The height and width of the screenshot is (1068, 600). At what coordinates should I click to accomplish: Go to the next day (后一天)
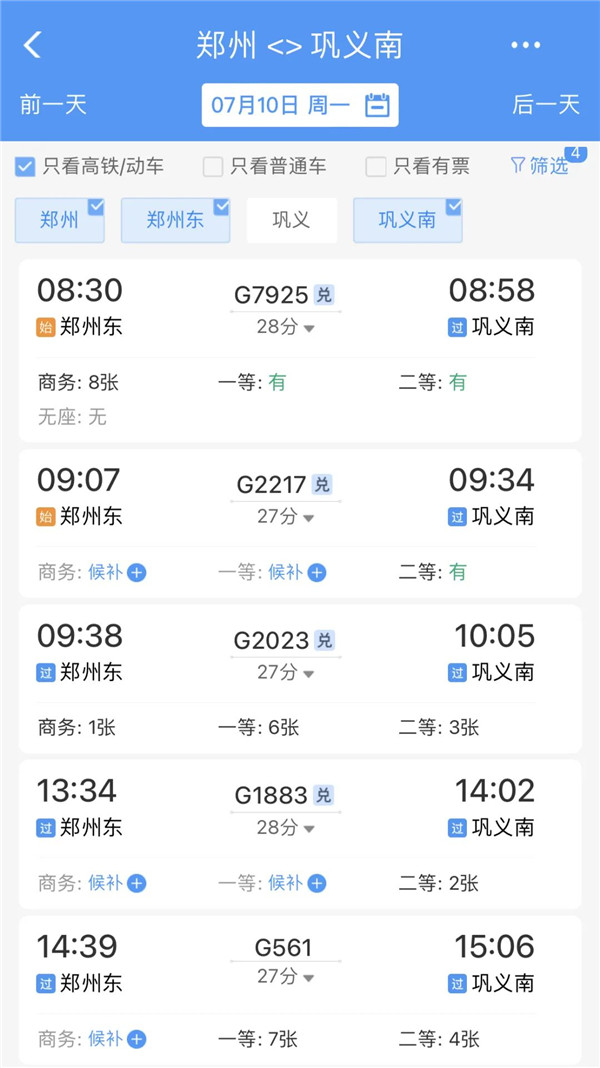tap(546, 105)
